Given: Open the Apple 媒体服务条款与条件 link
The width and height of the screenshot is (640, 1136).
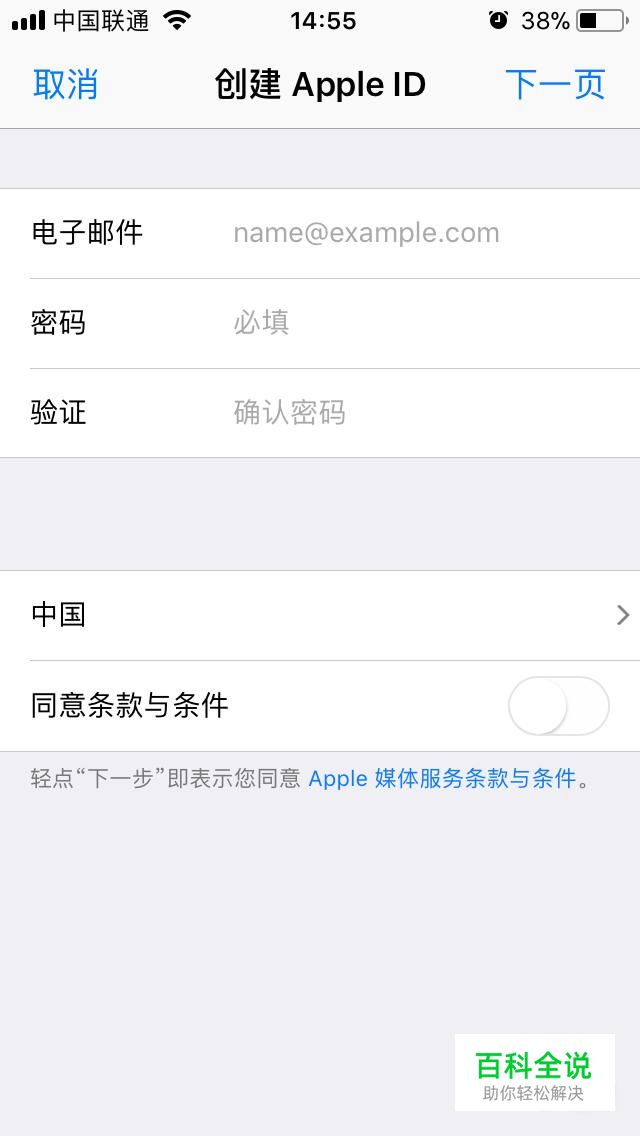Looking at the screenshot, I should 442,779.
